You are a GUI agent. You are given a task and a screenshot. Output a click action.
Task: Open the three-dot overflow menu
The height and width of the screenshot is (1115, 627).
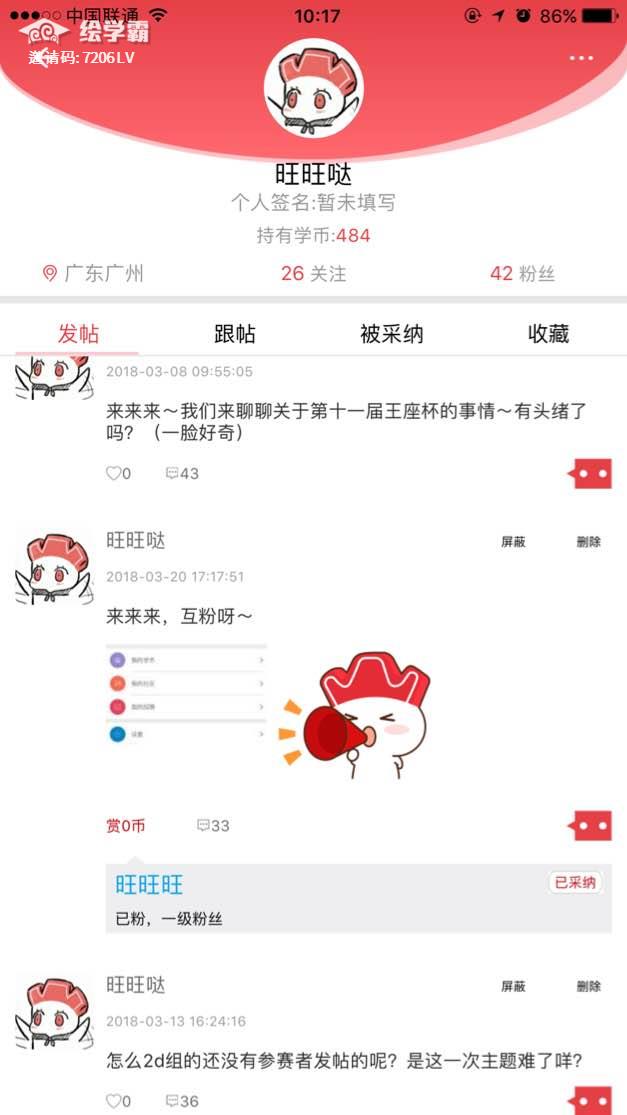click(581, 58)
